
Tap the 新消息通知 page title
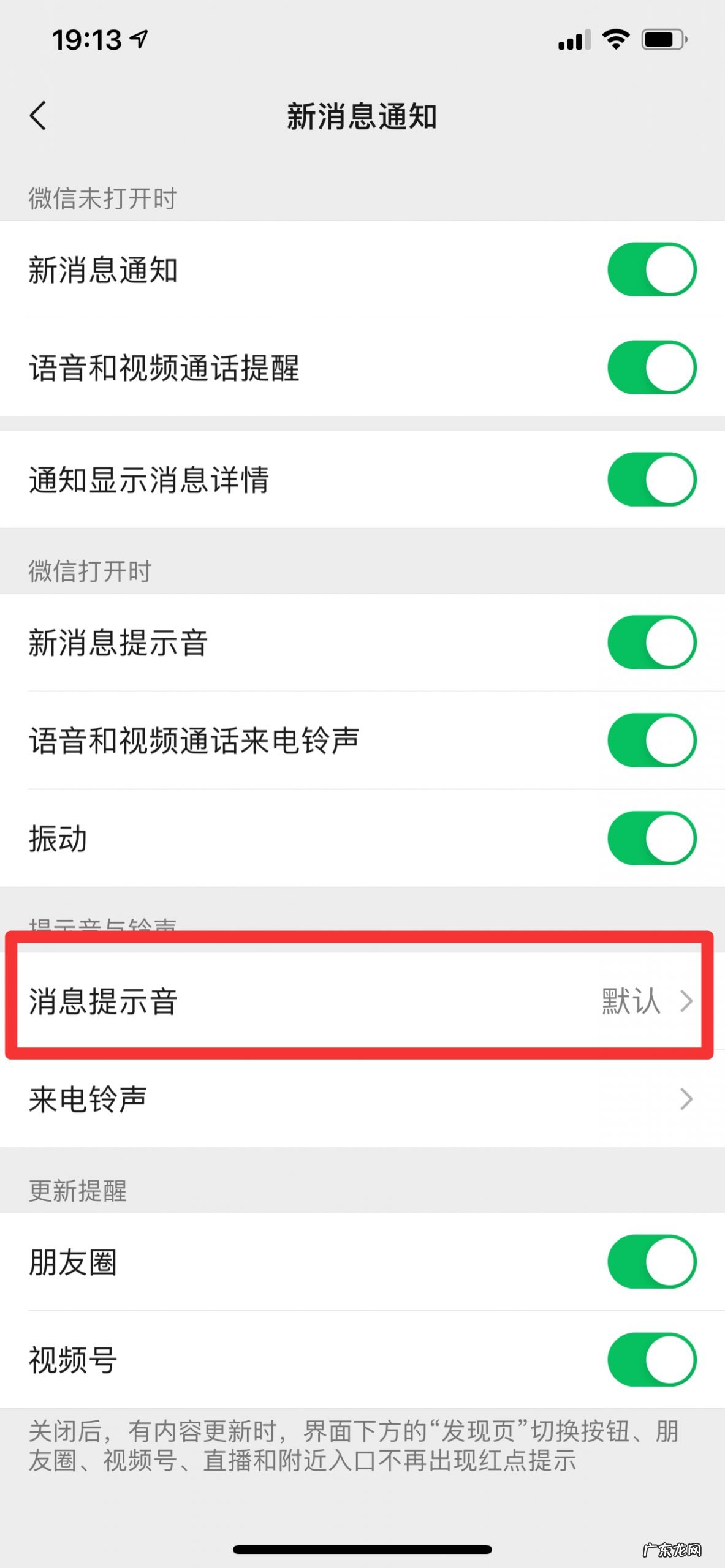click(x=362, y=116)
